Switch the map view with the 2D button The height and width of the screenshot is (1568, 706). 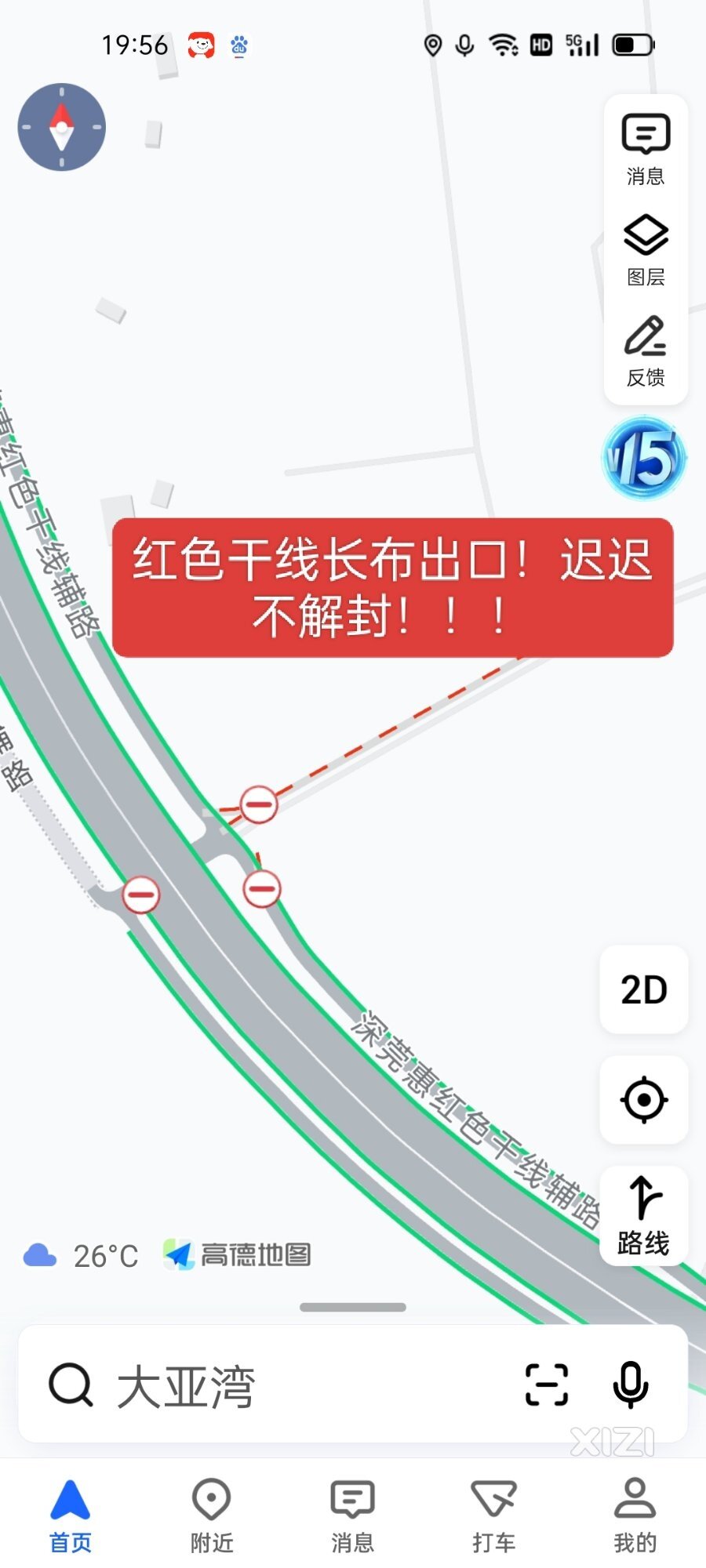point(644,989)
